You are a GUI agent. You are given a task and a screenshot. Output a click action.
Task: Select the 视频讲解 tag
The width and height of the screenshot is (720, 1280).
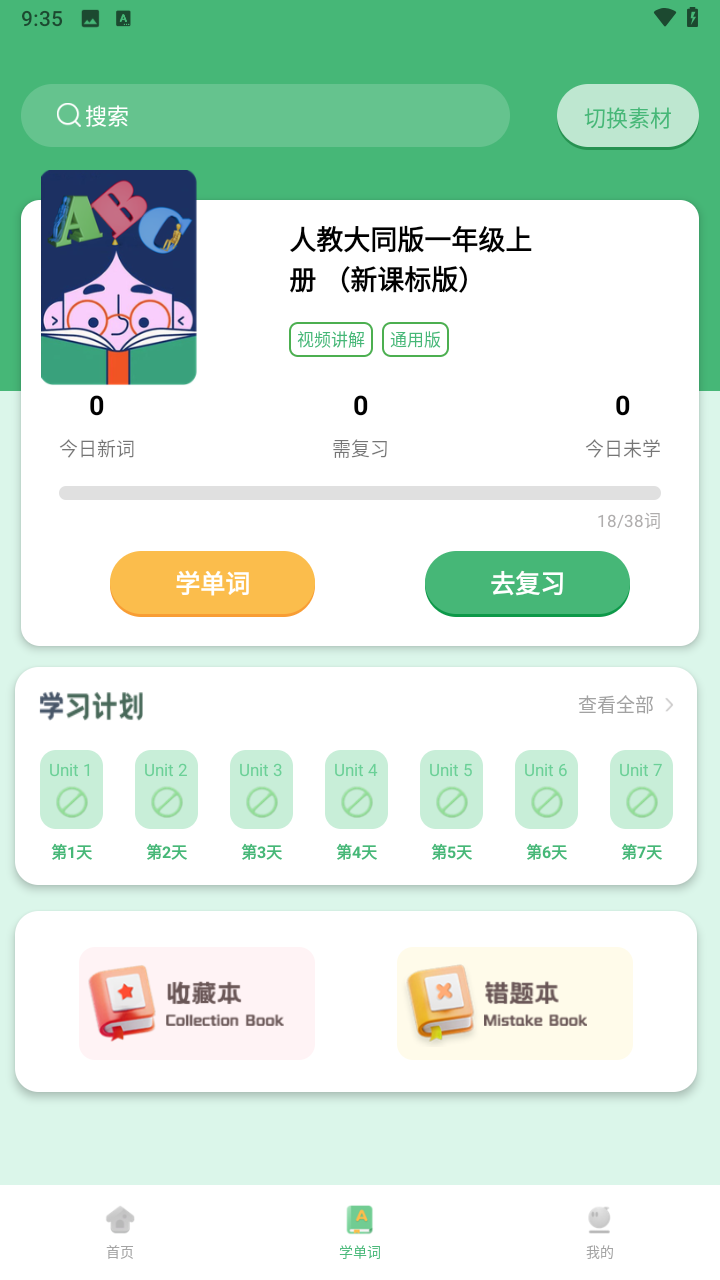(331, 339)
